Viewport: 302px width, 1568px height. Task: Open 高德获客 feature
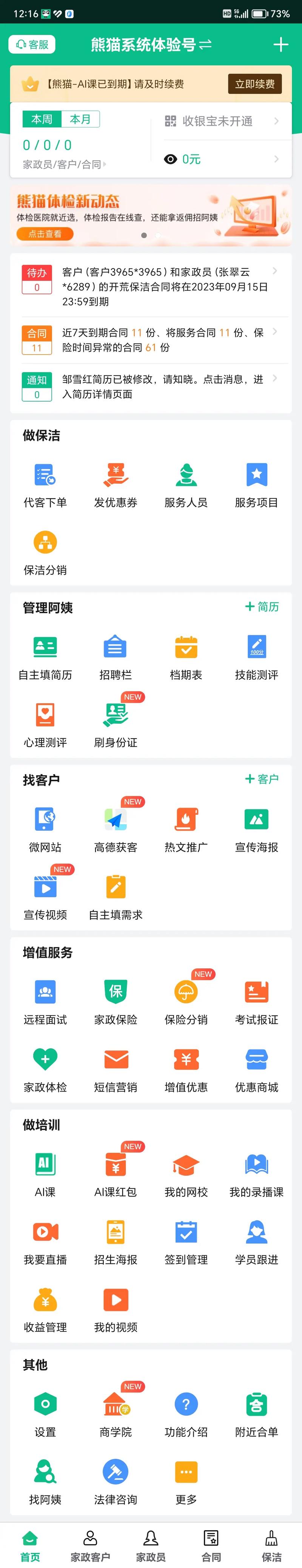115,829
